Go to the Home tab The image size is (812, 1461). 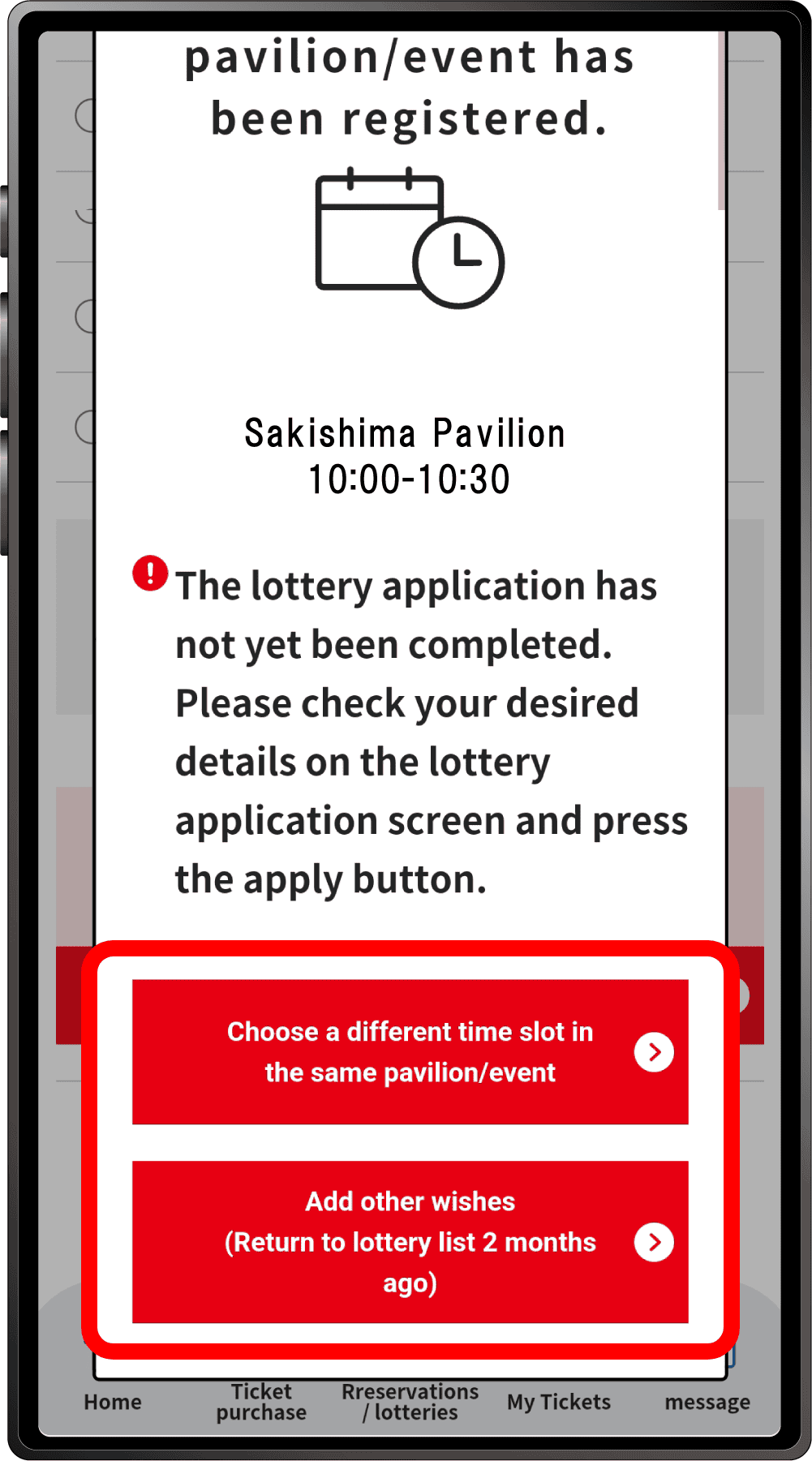[113, 1402]
